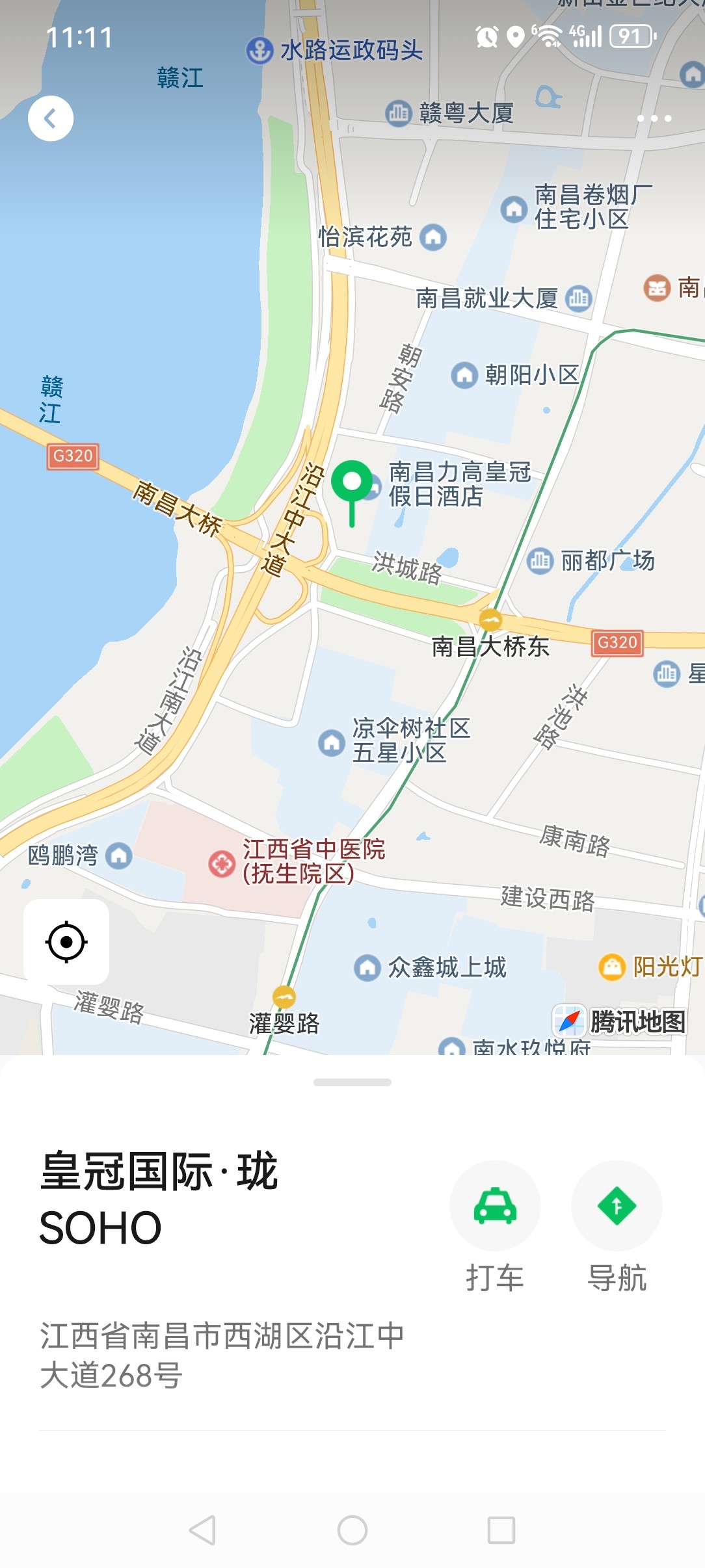Hail a taxi with 打车
The image size is (705, 1568).
tap(495, 1207)
